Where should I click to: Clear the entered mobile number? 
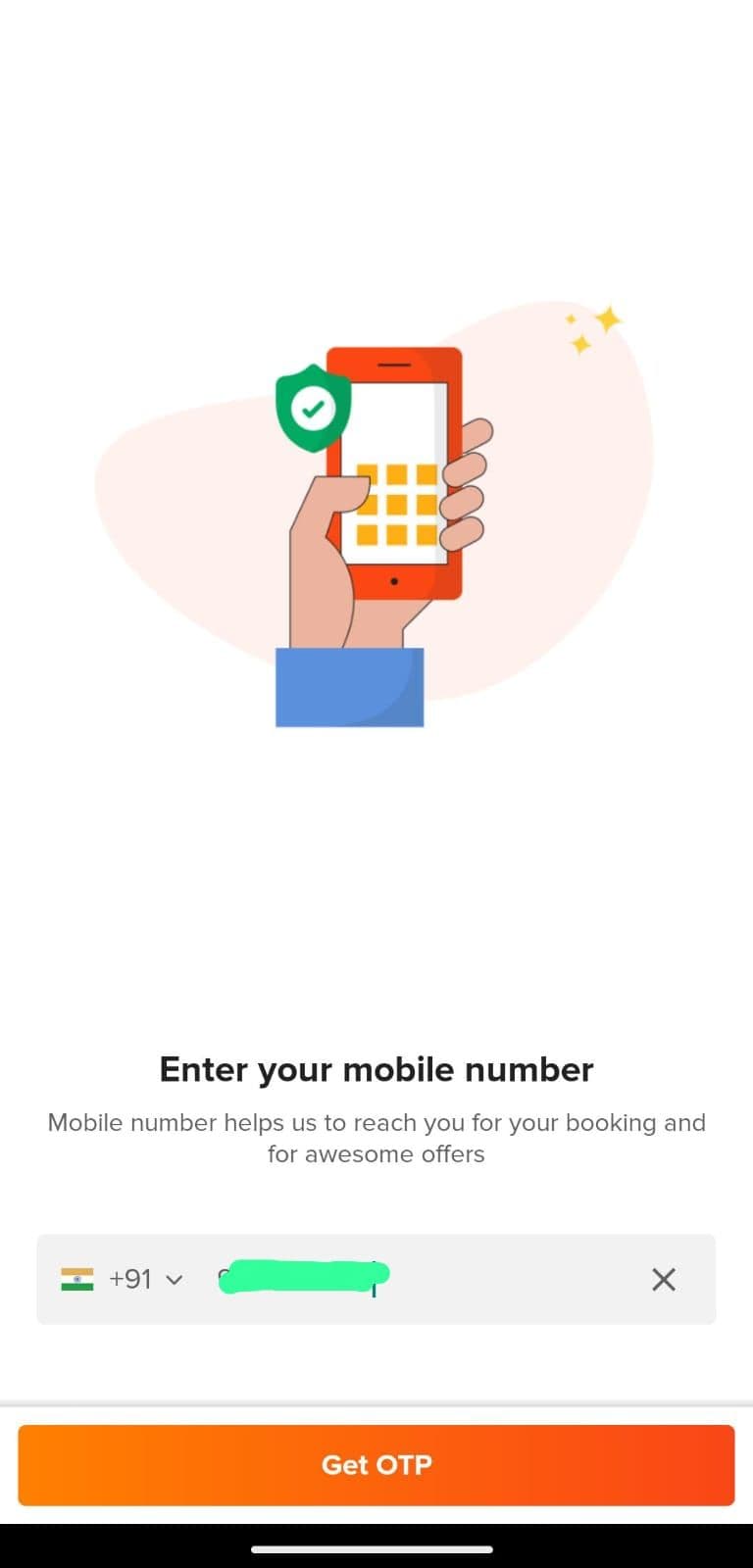[x=663, y=1279]
